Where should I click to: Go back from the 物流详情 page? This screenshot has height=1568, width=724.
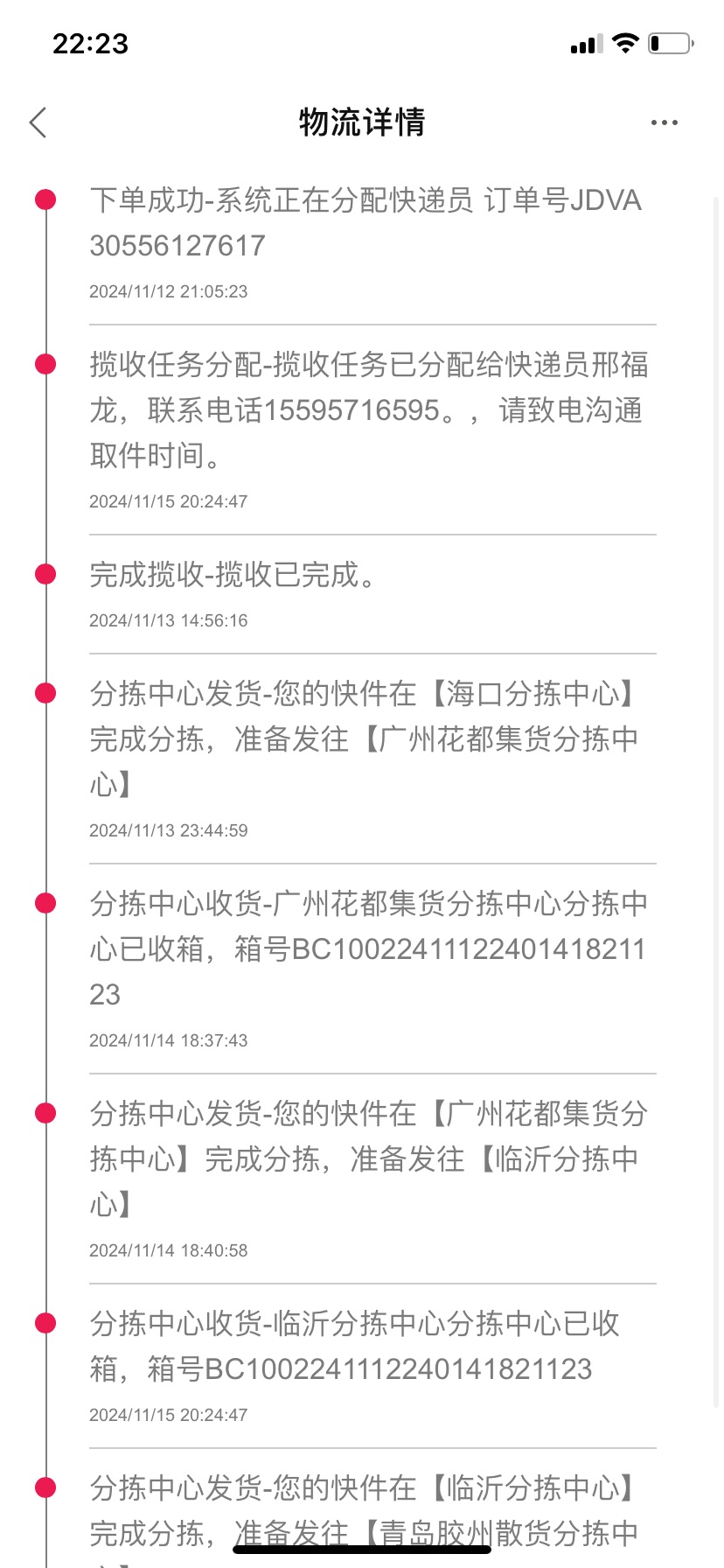(x=38, y=122)
